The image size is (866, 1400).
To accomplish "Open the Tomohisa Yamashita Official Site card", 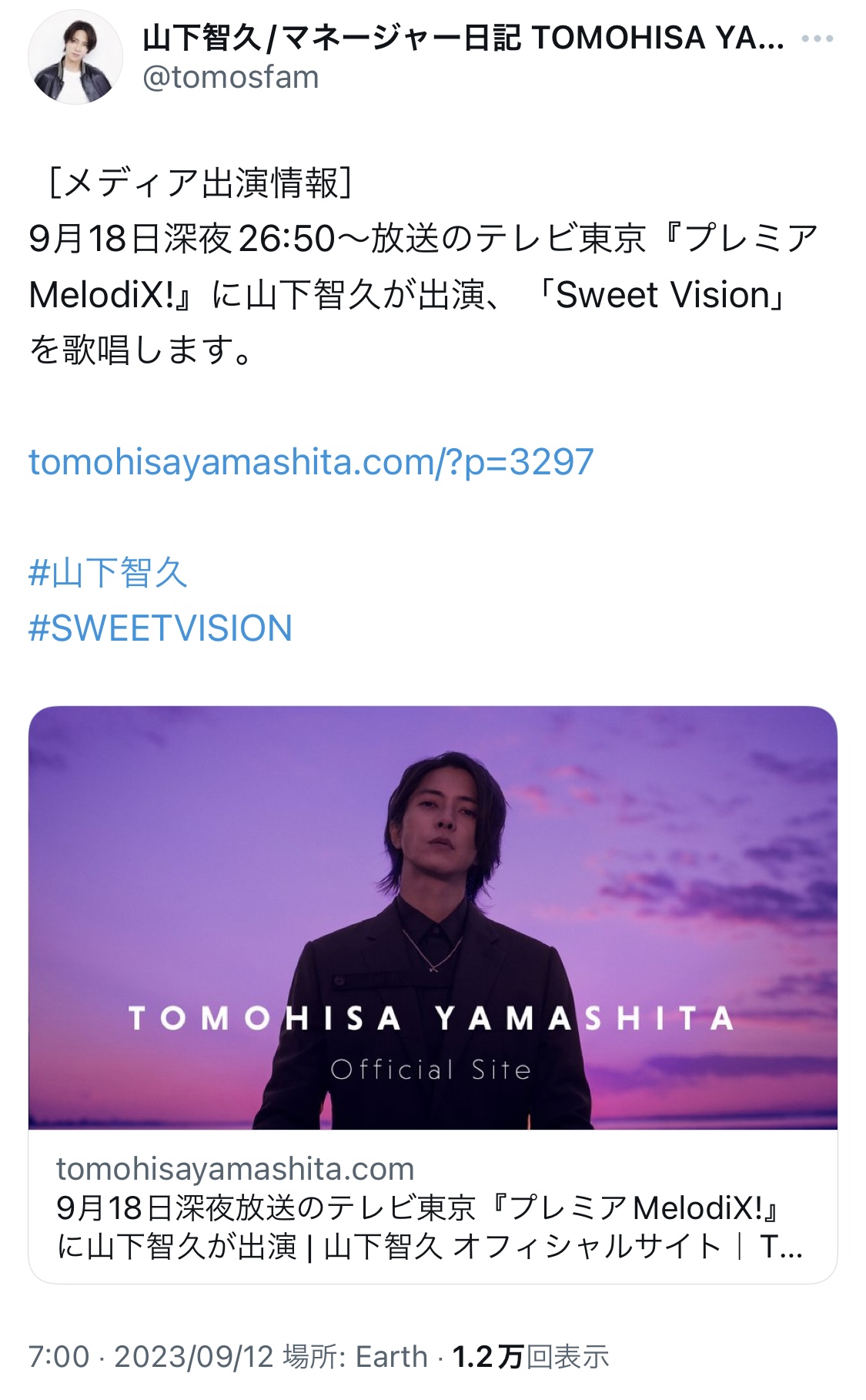I will [433, 994].
